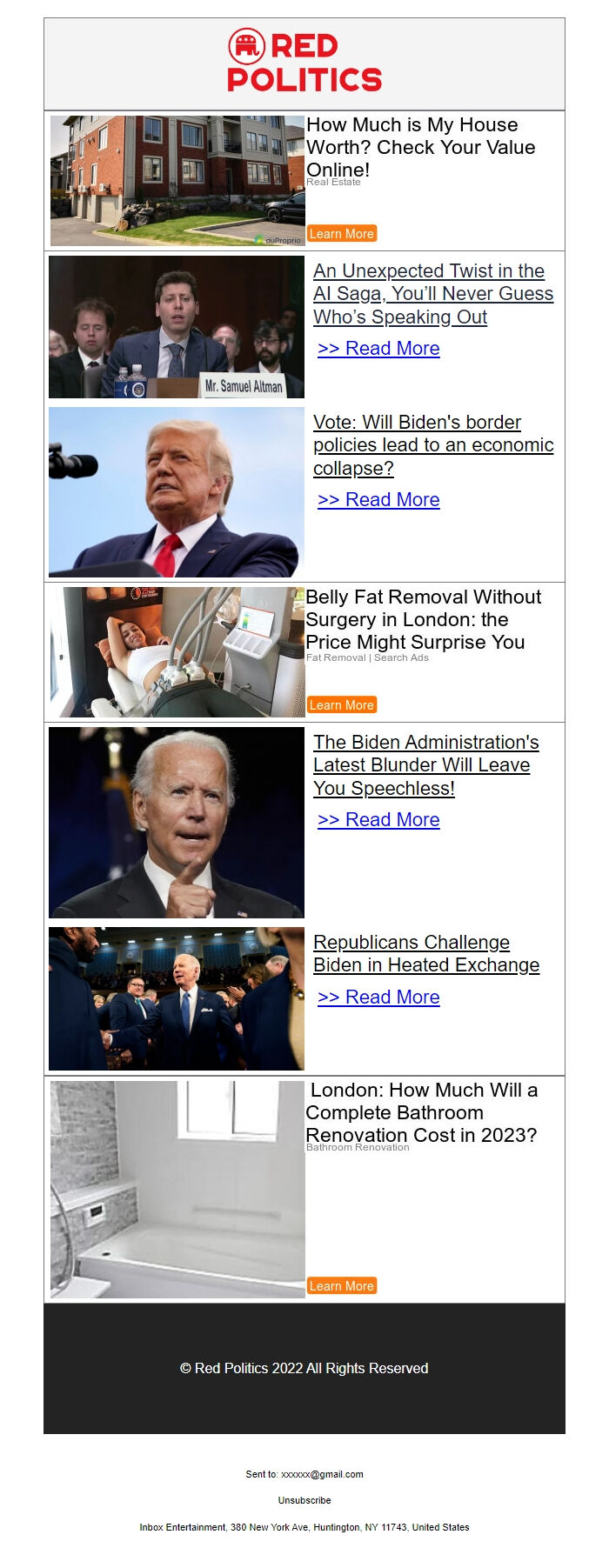The width and height of the screenshot is (609, 1568).
Task: Open the Biden's border policies vote headline
Action: click(432, 445)
